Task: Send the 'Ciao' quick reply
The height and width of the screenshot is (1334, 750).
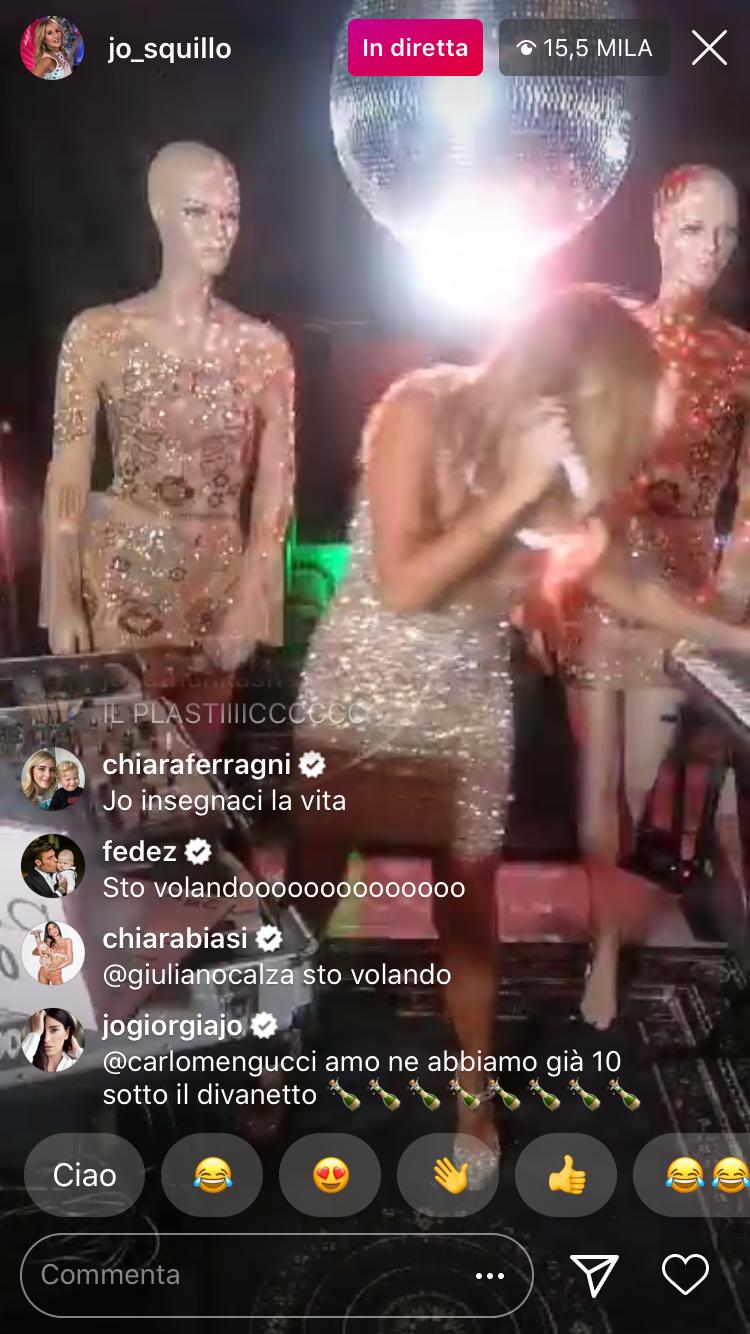Action: pos(85,1175)
